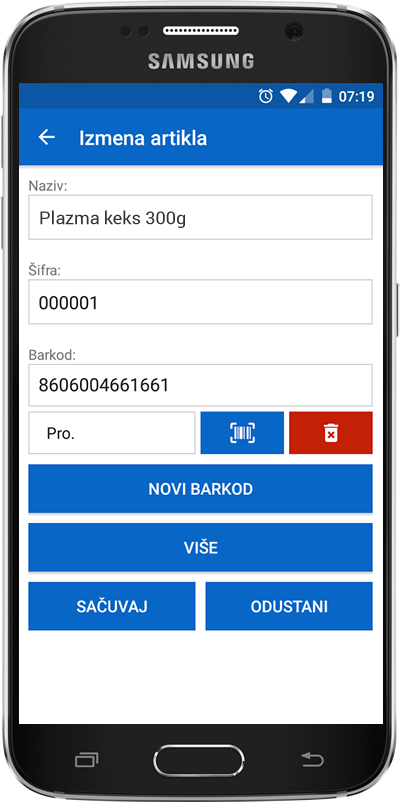
Task: Scan a barcode with the scanner button
Action: [242, 433]
